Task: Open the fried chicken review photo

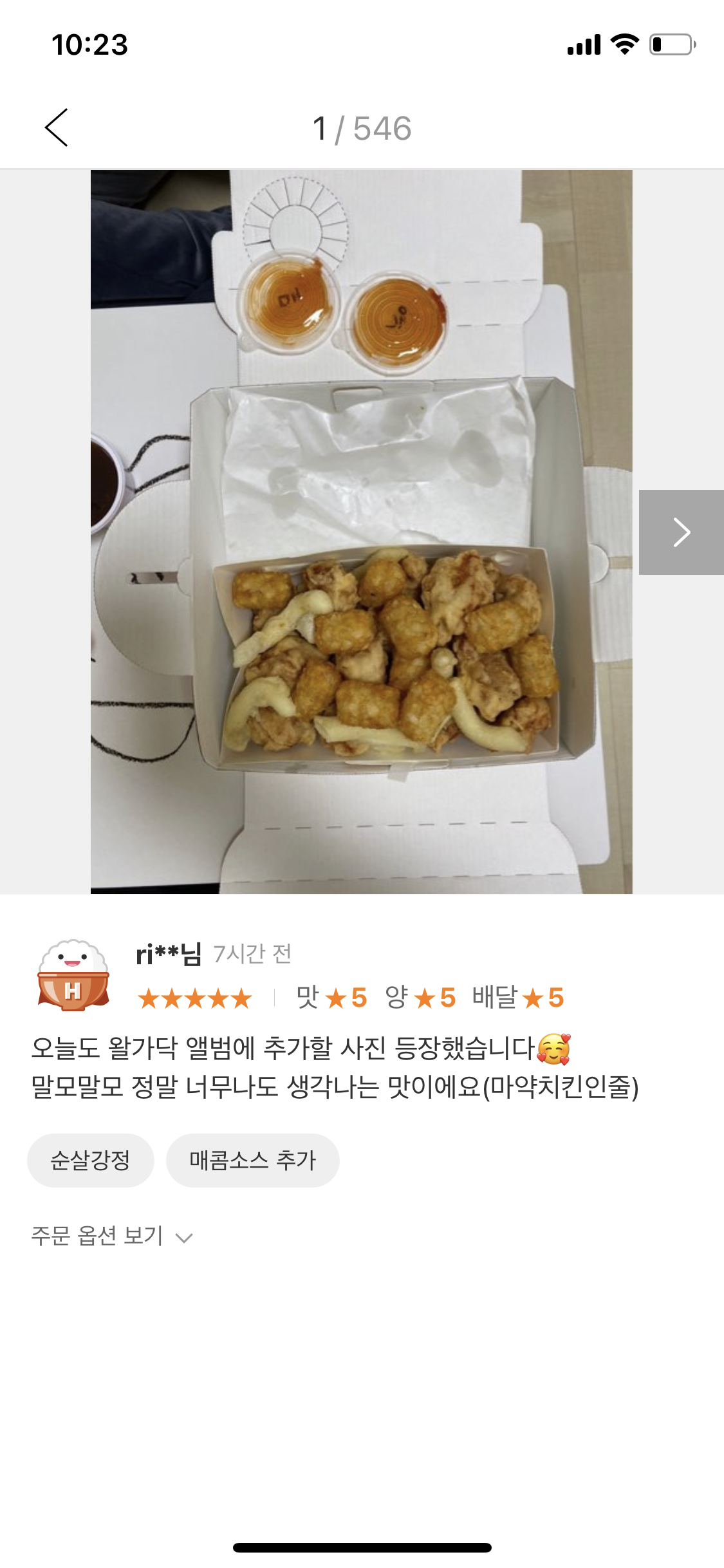Action: click(x=361, y=532)
